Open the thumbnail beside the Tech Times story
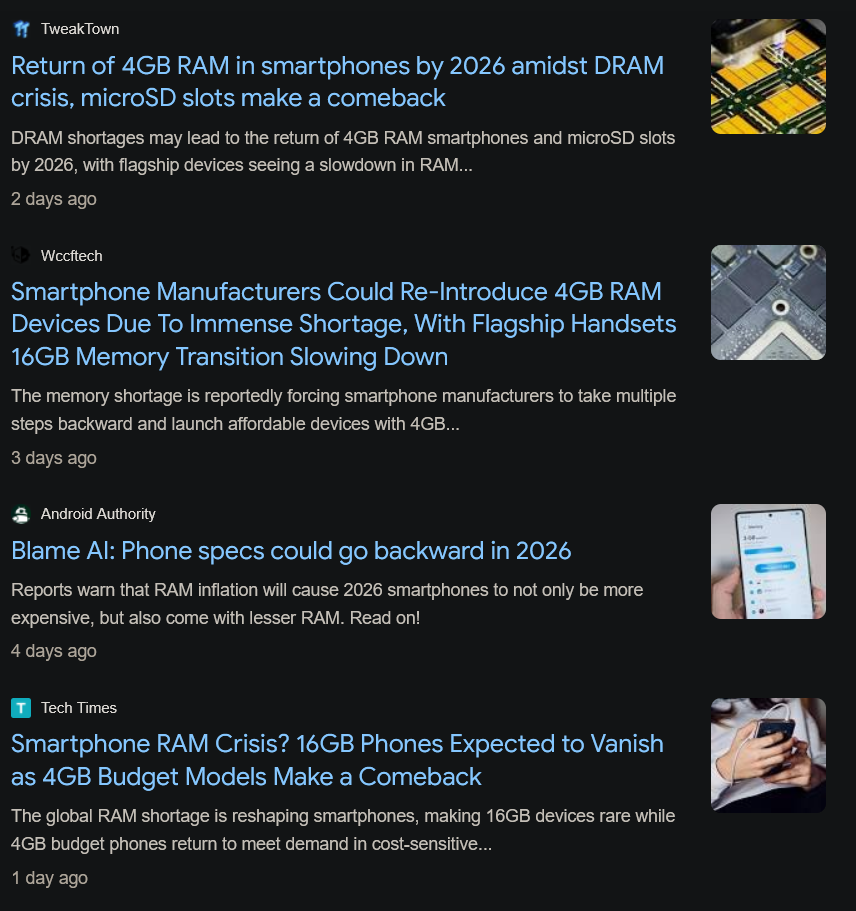Image resolution: width=856 pixels, height=911 pixels. (x=768, y=755)
